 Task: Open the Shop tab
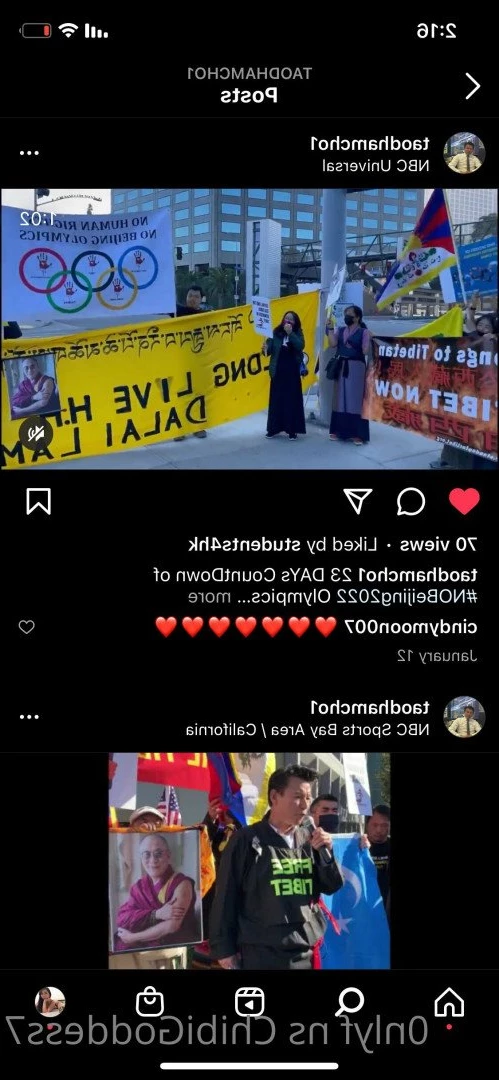[150, 1002]
